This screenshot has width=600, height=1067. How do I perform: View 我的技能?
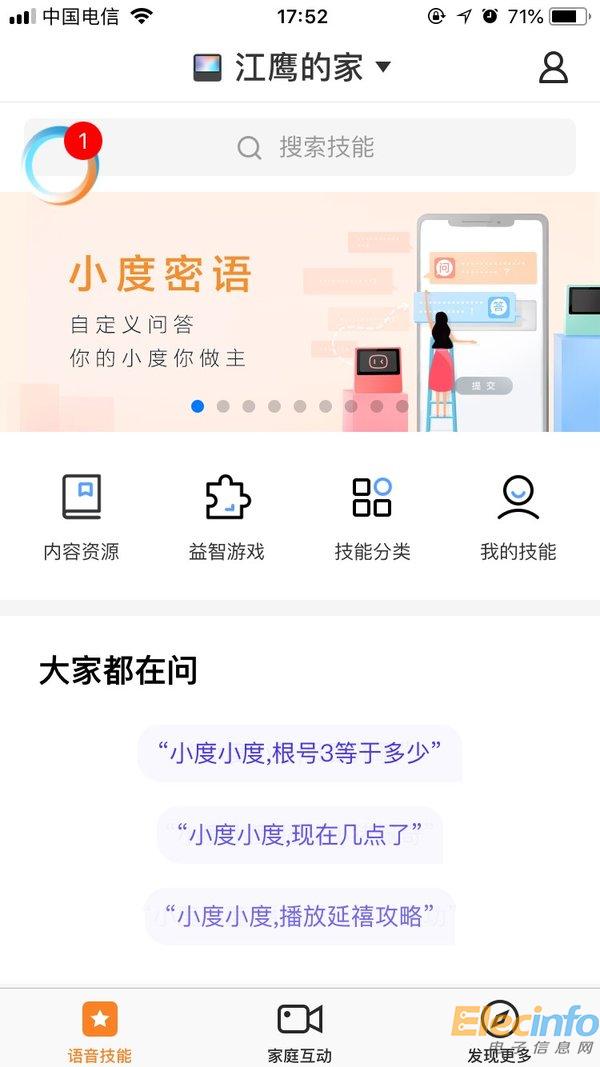click(x=518, y=518)
